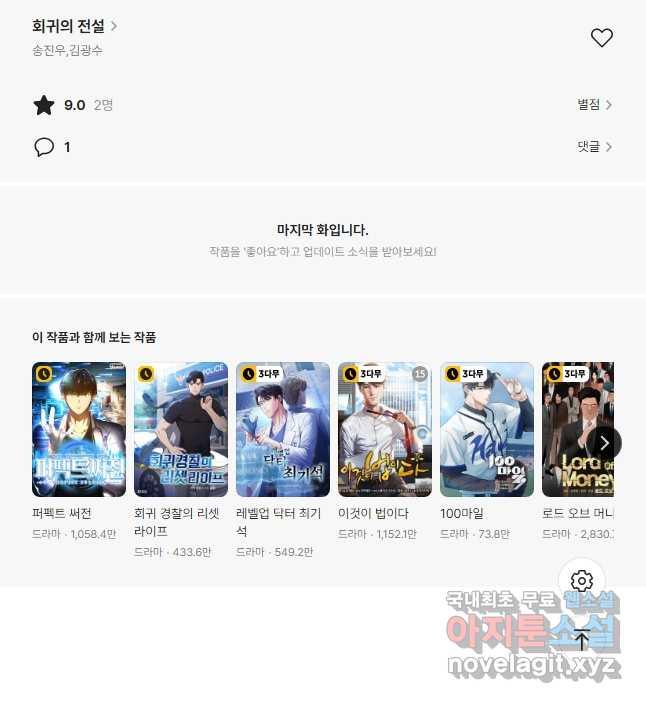The width and height of the screenshot is (646, 703).
Task: Open the 별점 rating page
Action: point(594,104)
